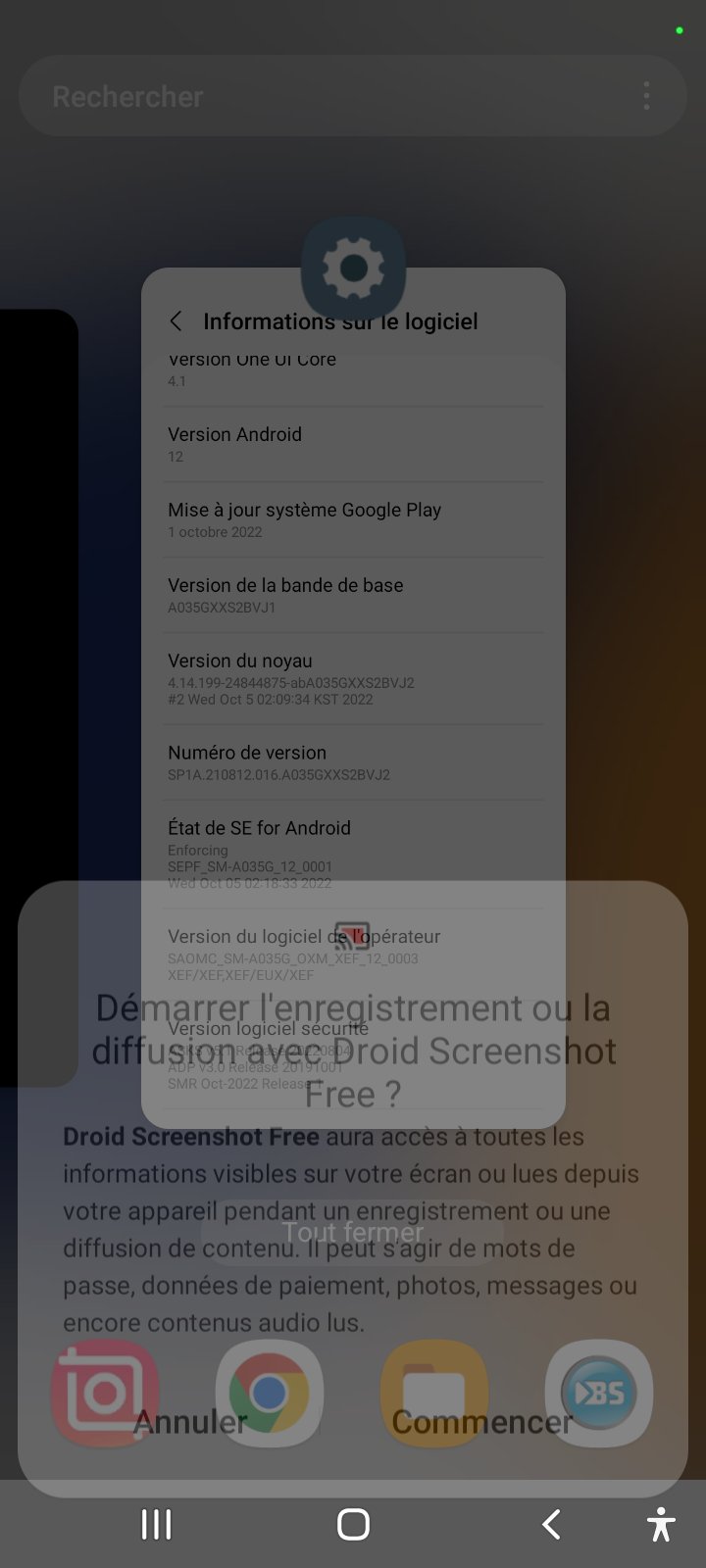
Task: Tap Annuler to cancel the recording
Action: pyautogui.click(x=190, y=1421)
